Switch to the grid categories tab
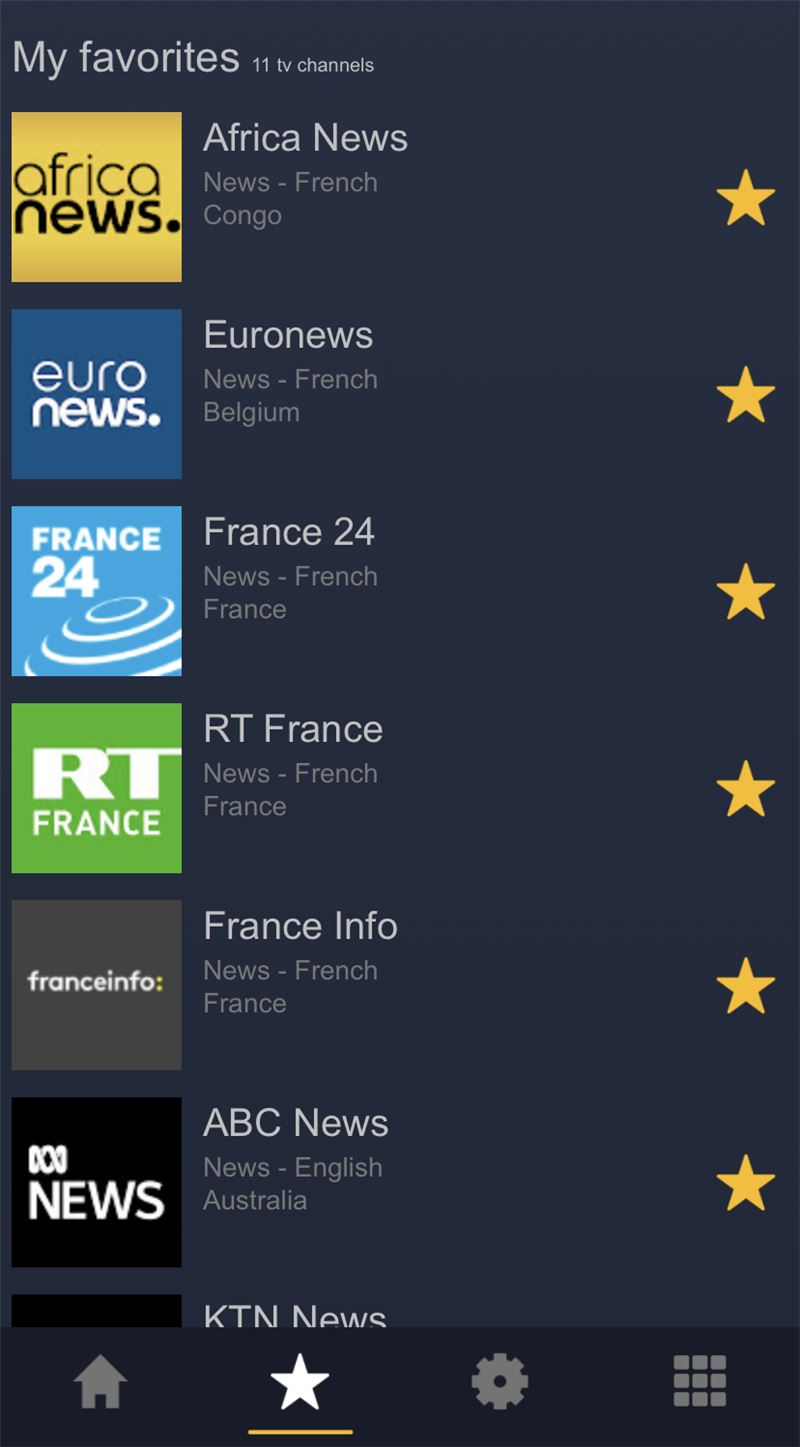 click(700, 1382)
